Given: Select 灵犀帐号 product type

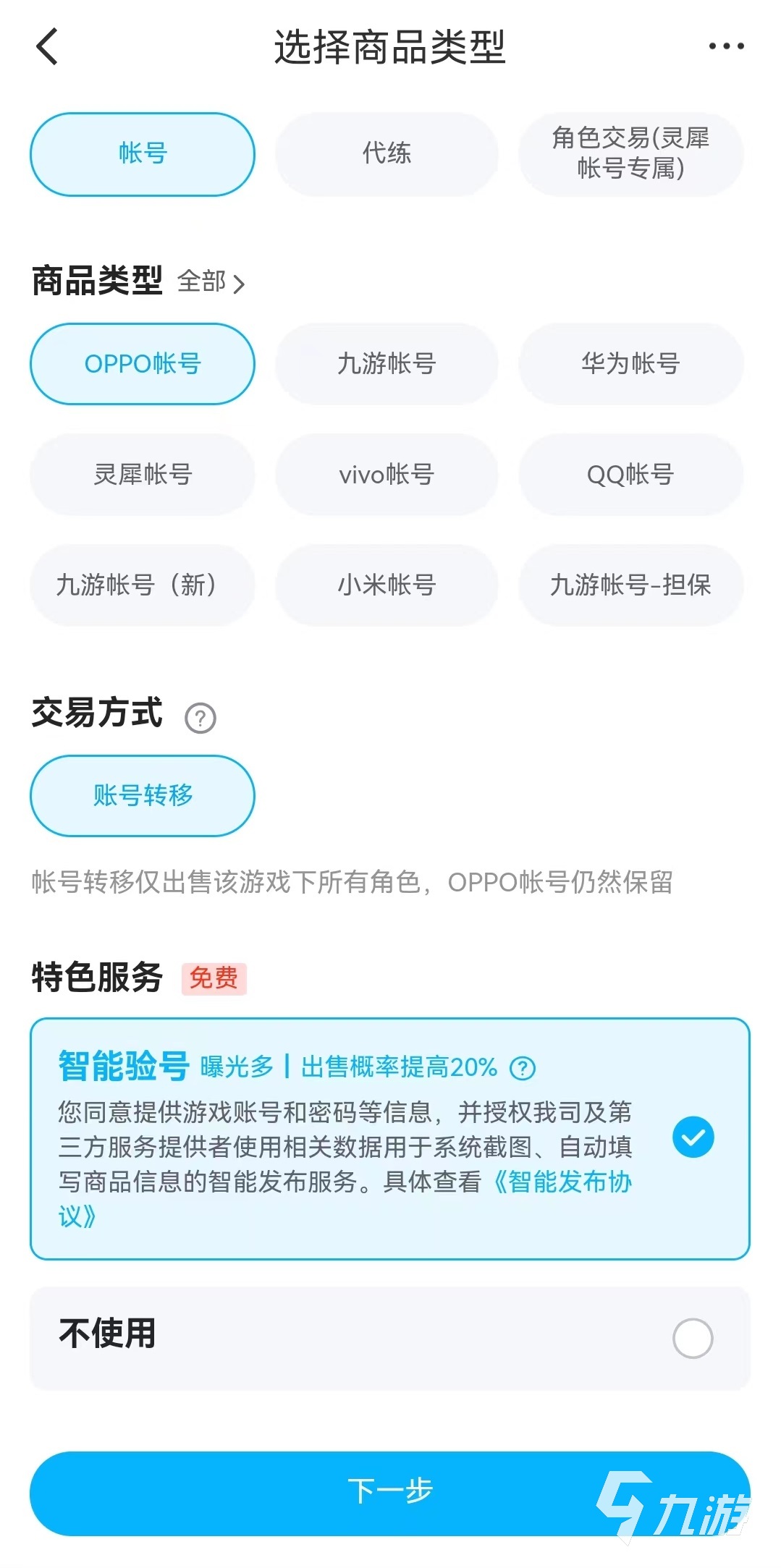Looking at the screenshot, I should click(143, 475).
